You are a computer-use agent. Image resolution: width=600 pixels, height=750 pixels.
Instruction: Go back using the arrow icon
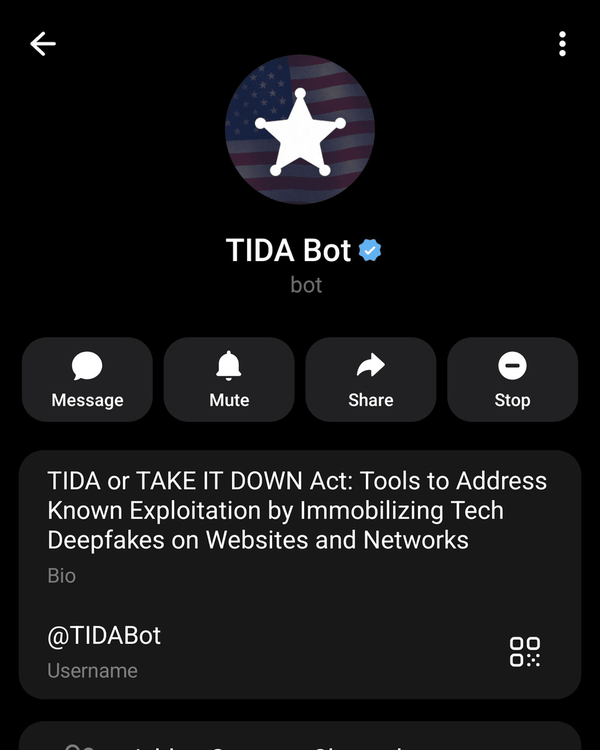point(43,44)
